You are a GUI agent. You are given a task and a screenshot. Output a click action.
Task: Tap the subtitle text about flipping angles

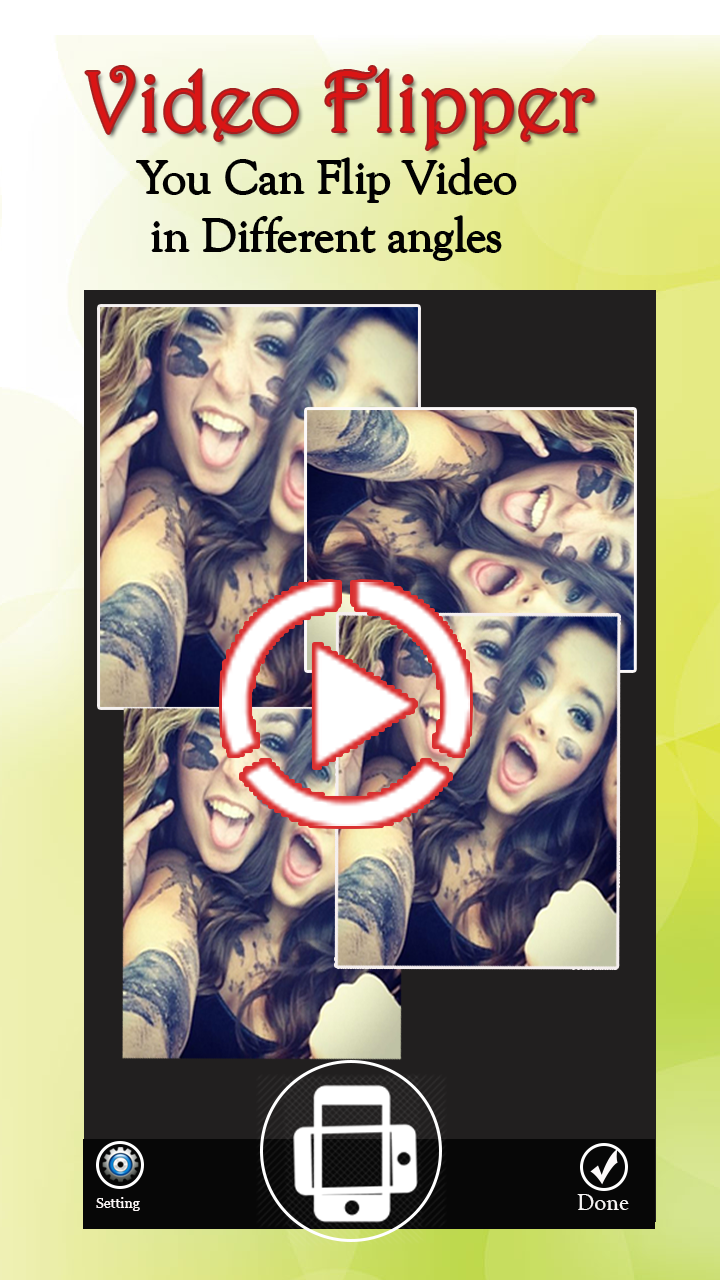click(x=330, y=205)
